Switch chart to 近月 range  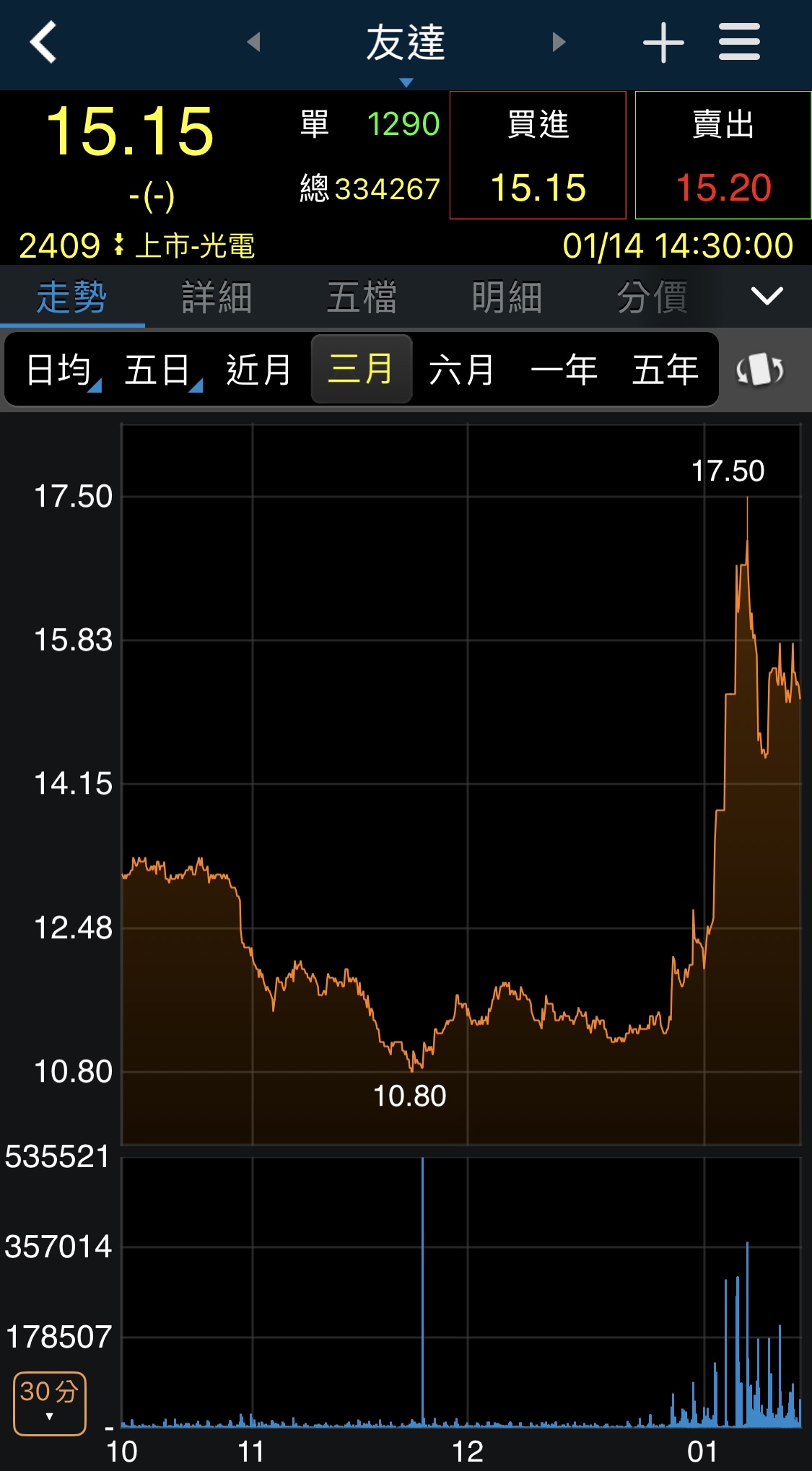coord(258,370)
